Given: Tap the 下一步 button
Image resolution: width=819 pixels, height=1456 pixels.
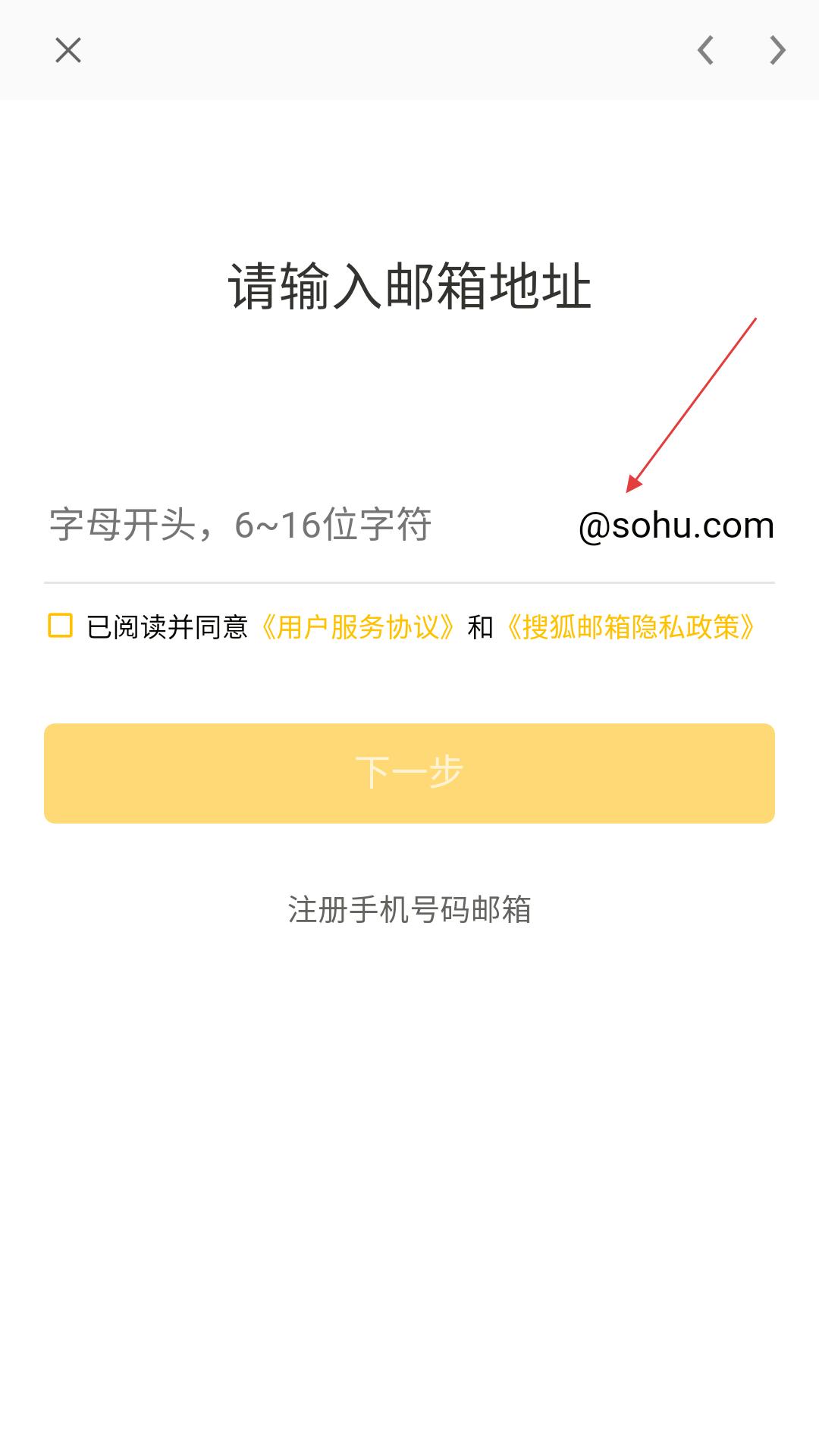Looking at the screenshot, I should point(409,773).
